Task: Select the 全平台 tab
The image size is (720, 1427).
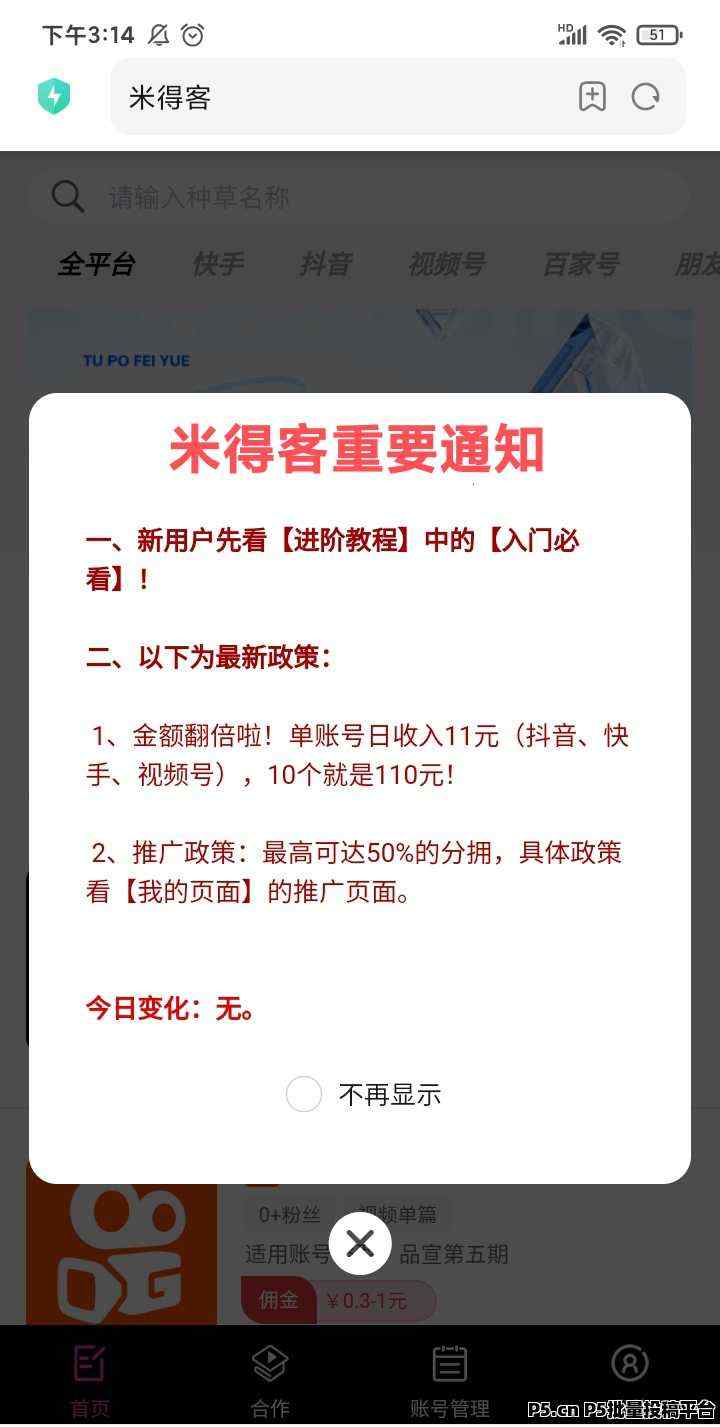Action: click(x=96, y=264)
